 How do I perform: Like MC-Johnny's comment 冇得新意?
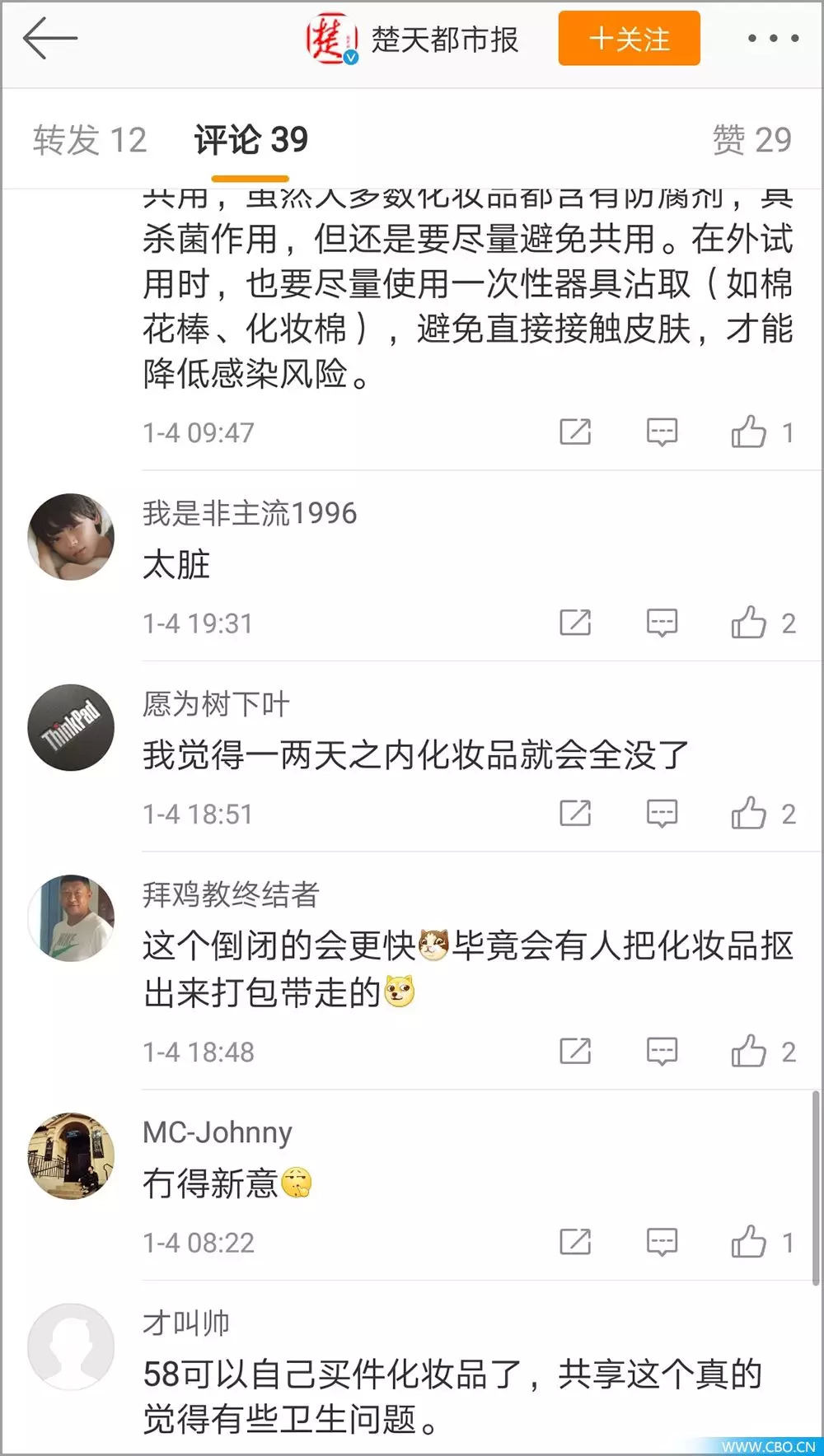click(749, 1242)
